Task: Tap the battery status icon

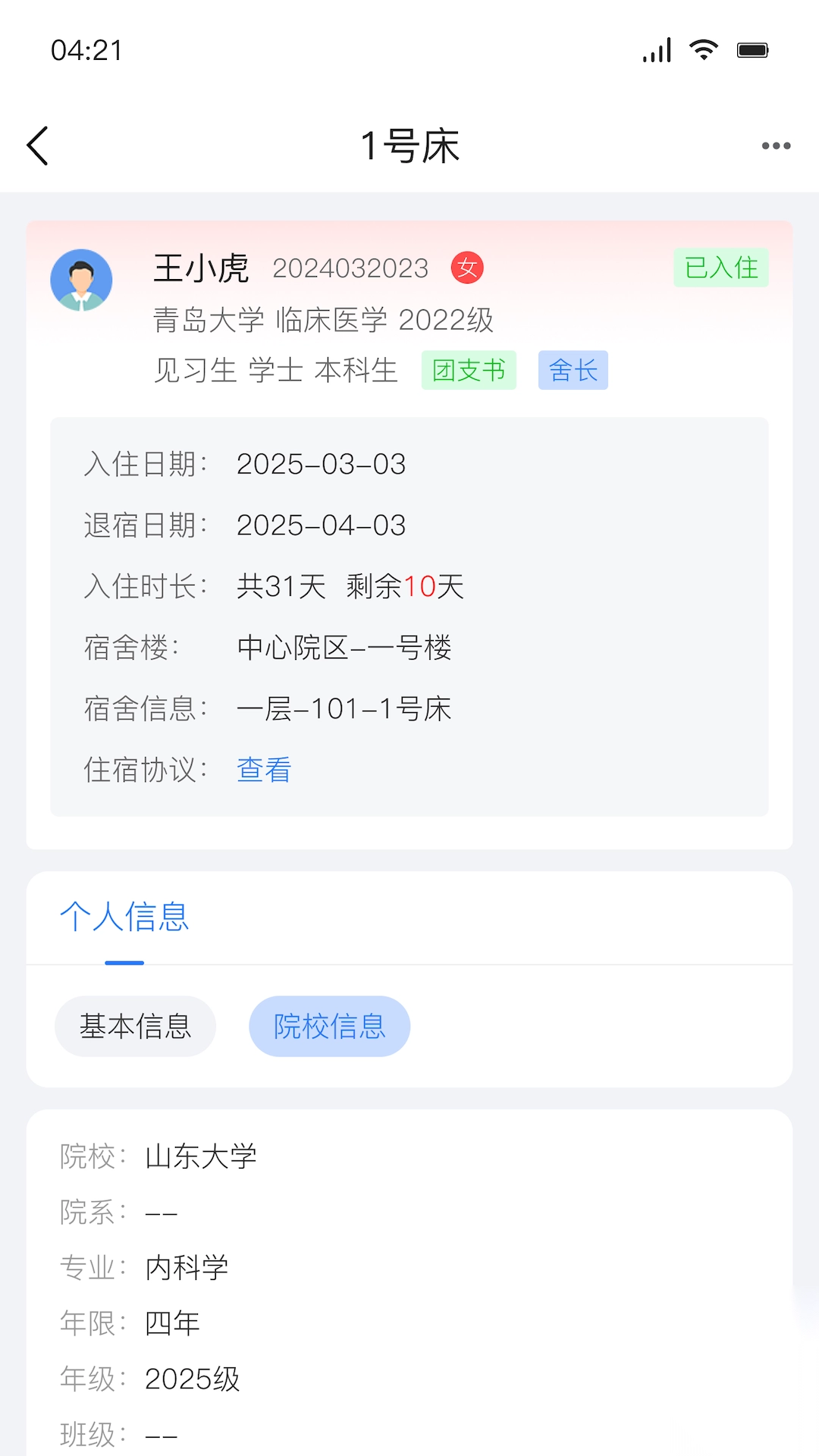Action: point(753,49)
